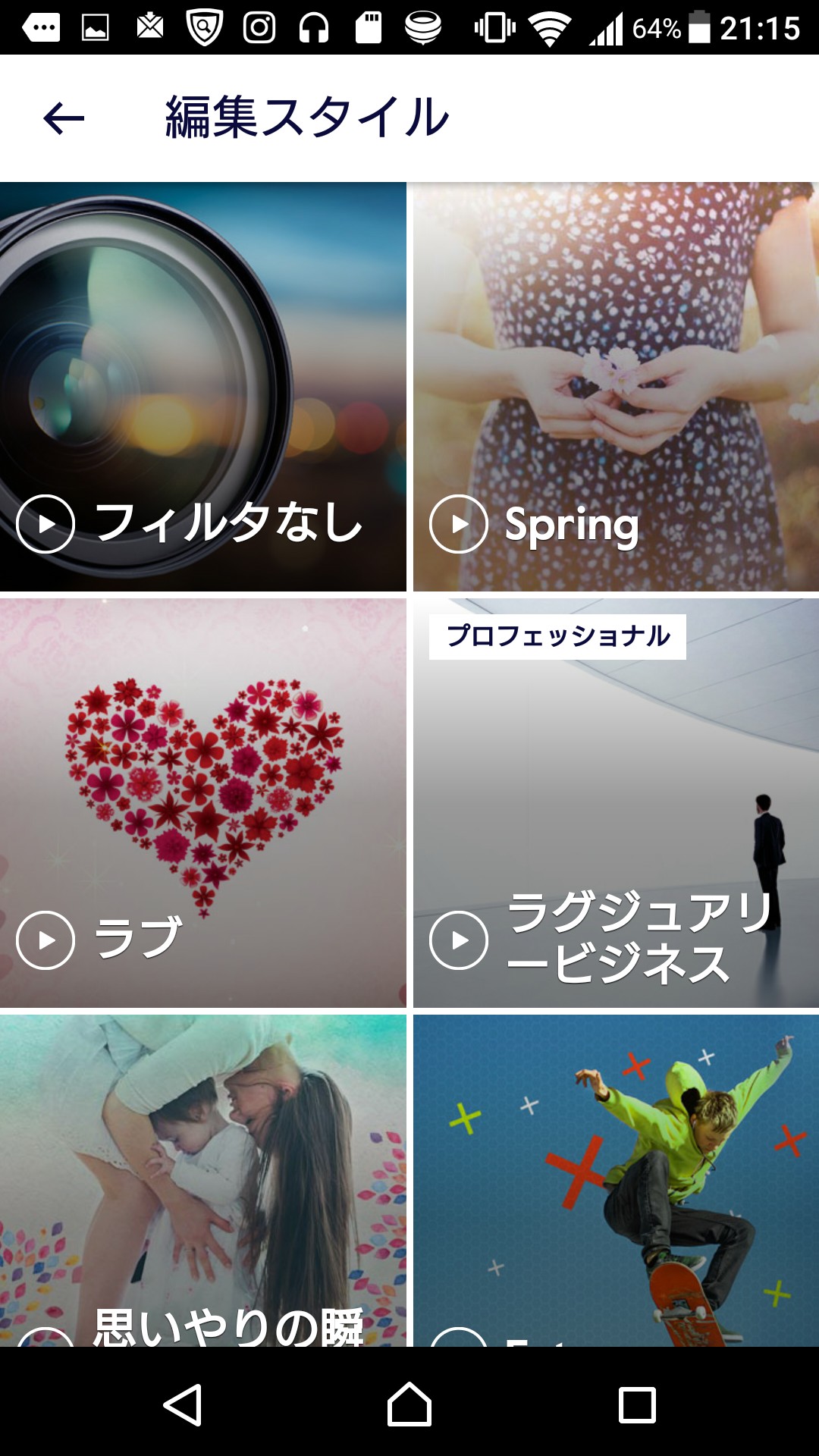Screen dimensions: 819x1456
Task: Play the ラブ style preview
Action: point(45,940)
